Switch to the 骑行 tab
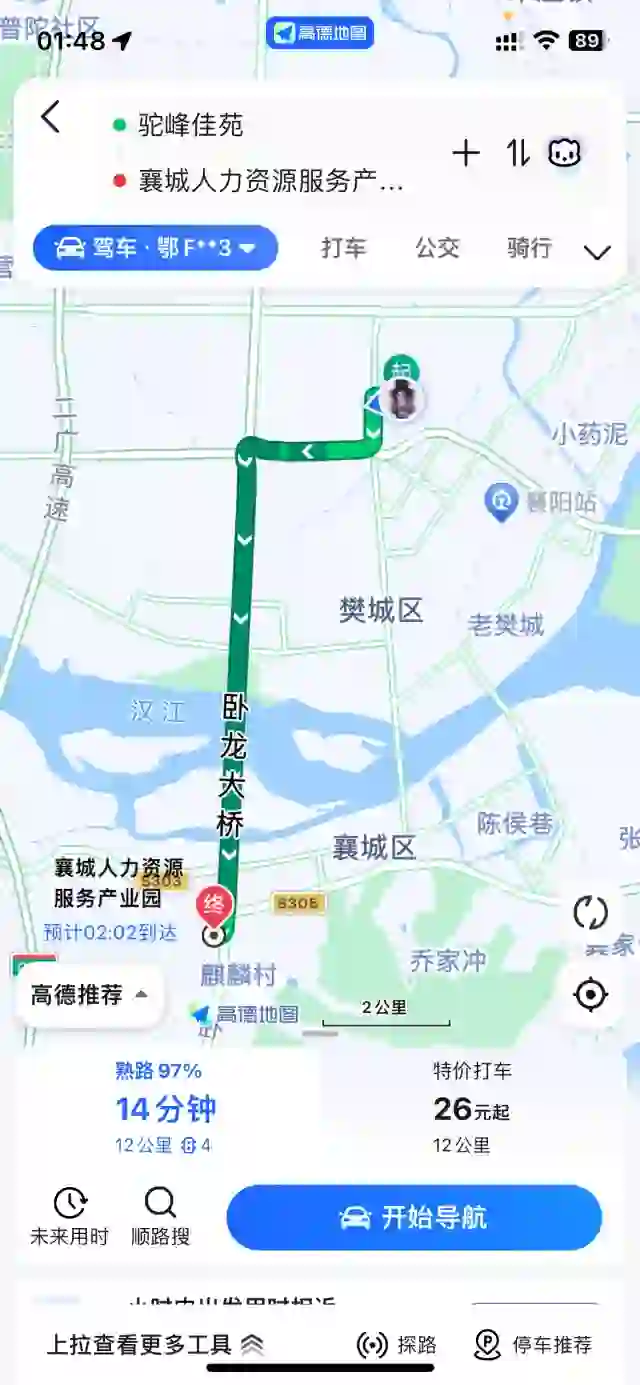The width and height of the screenshot is (640, 1385). point(529,248)
